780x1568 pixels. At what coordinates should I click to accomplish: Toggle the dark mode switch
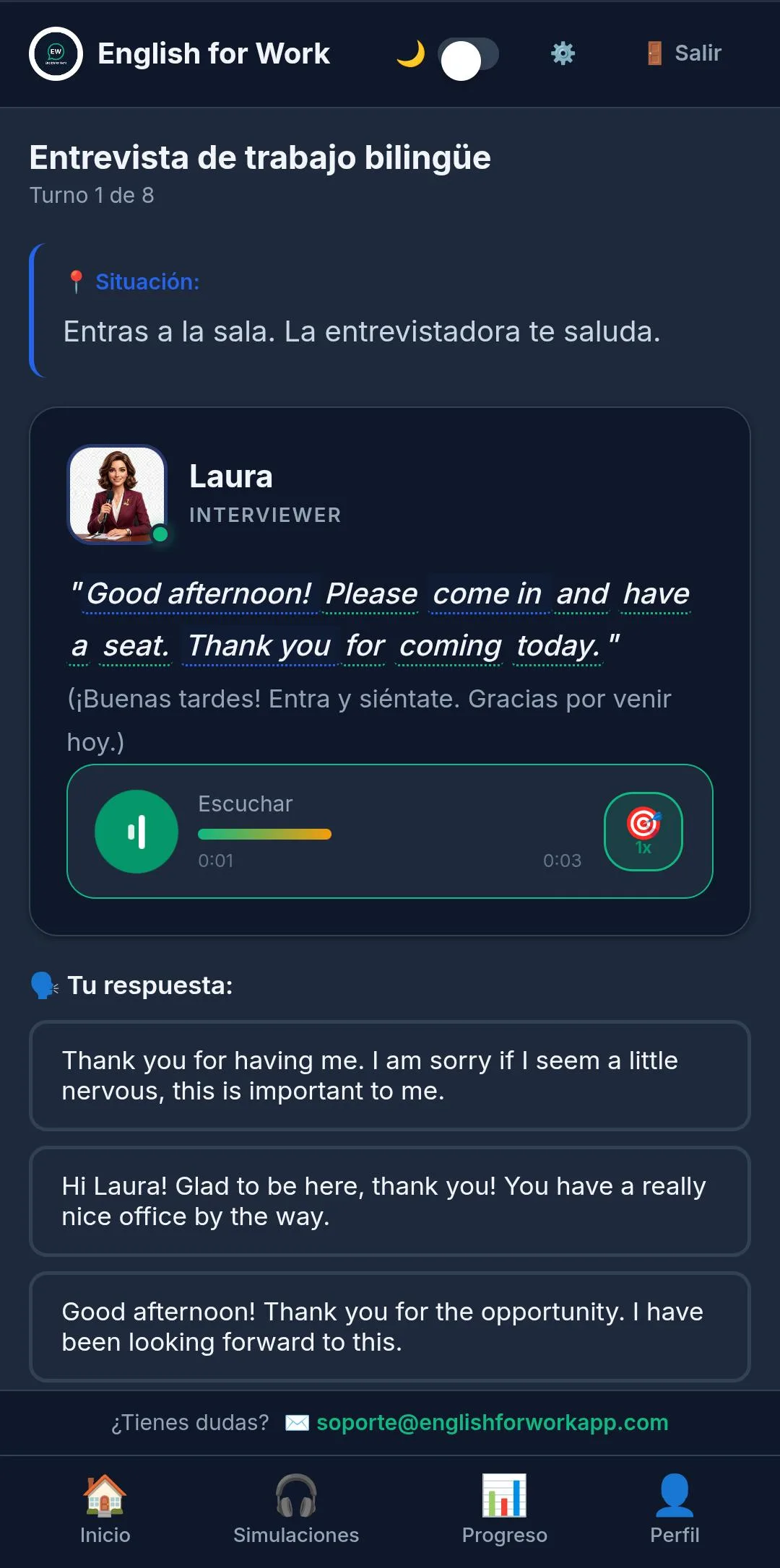[468, 56]
